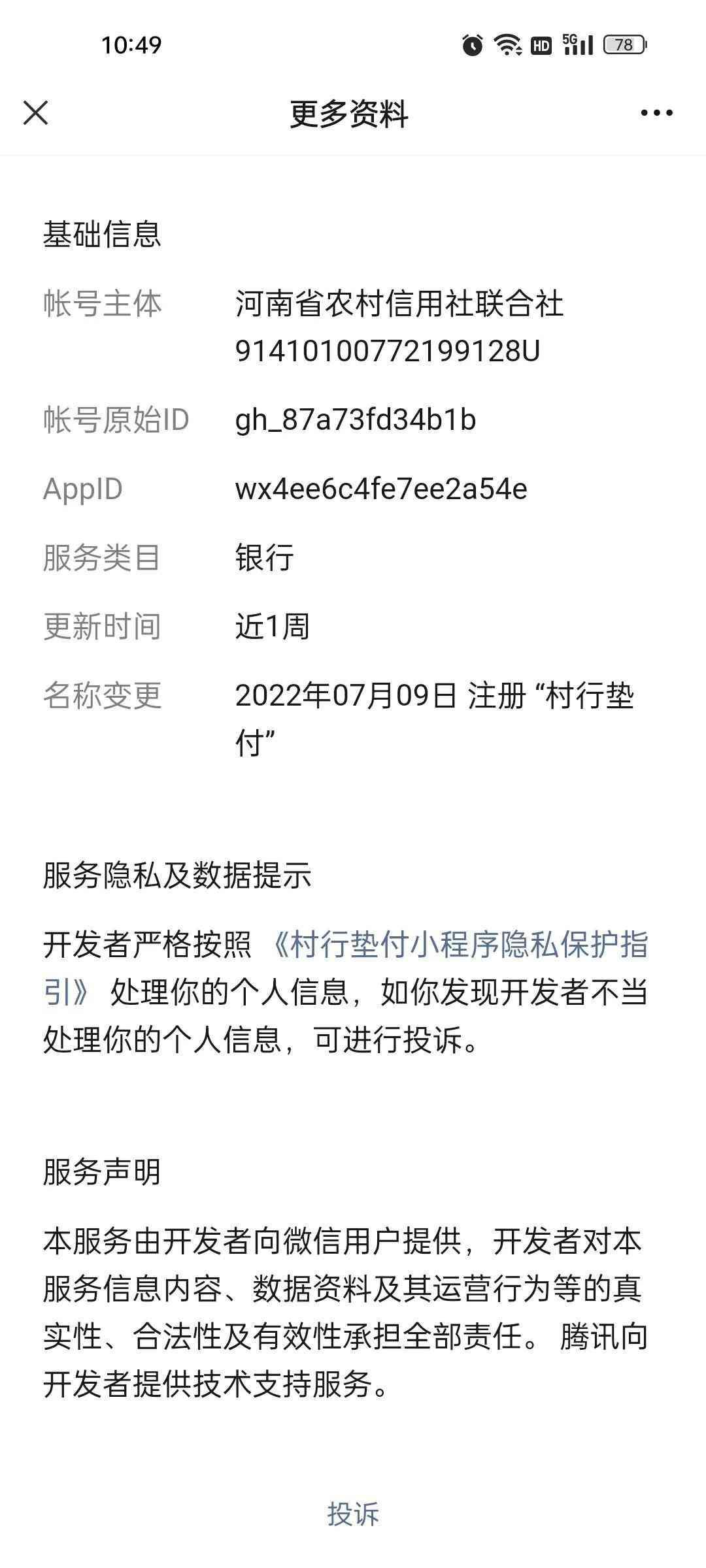Open the three-dot overflow menu
Viewport: 706px width, 1568px height.
point(656,113)
